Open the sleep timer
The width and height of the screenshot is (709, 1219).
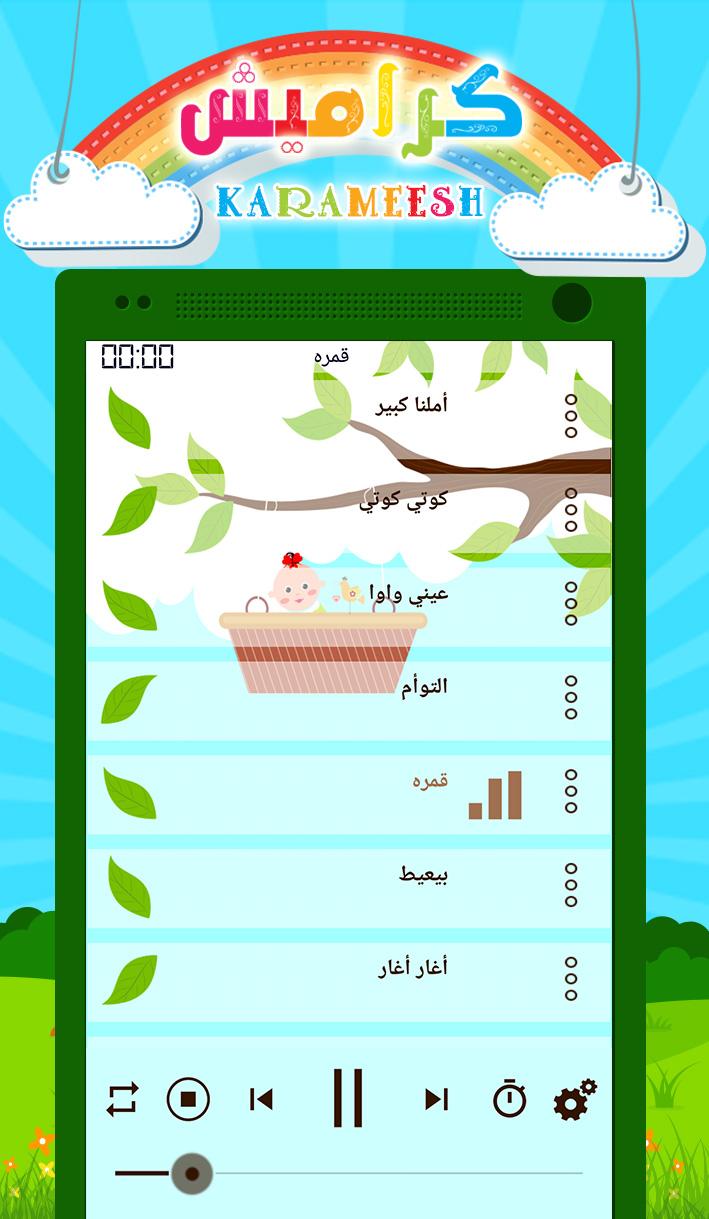pos(509,1098)
